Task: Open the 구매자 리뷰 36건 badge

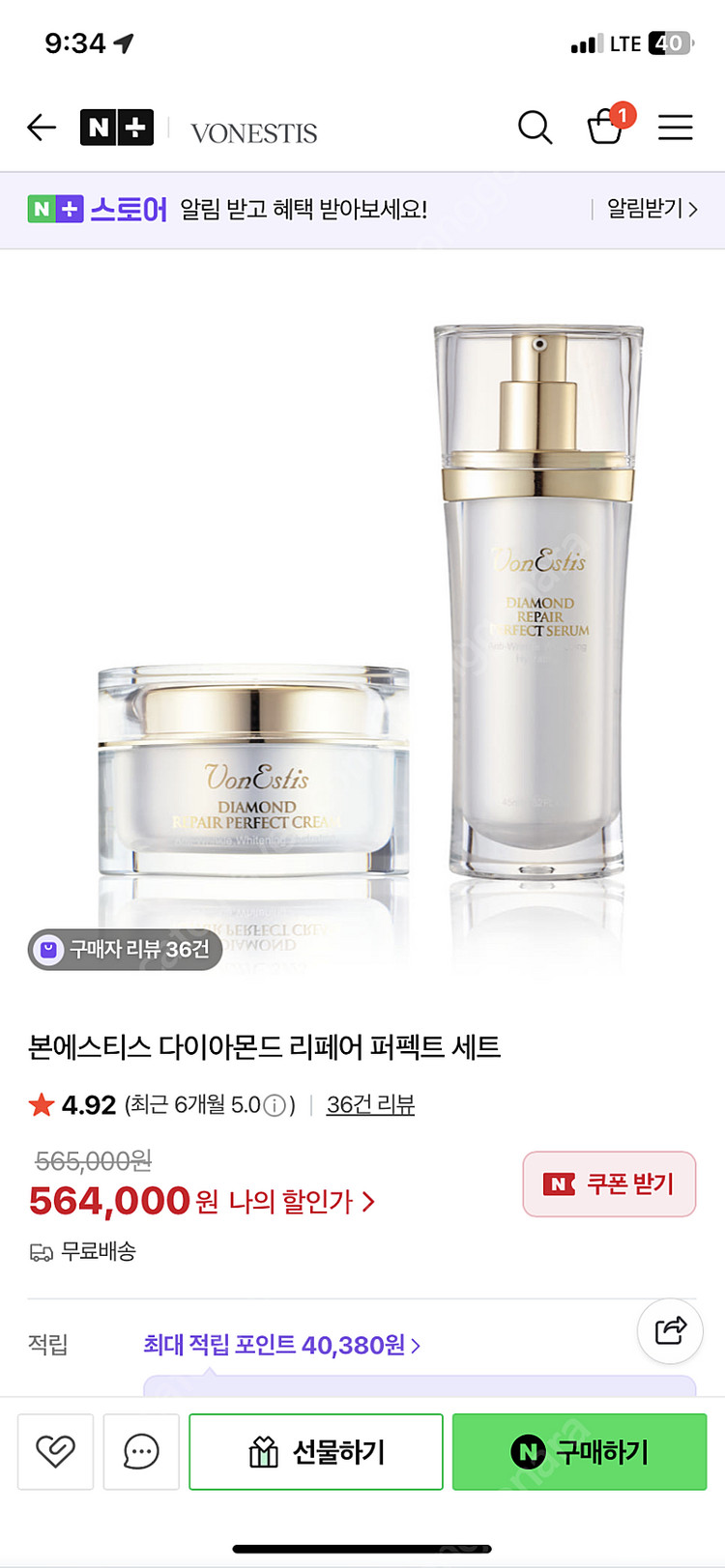Action: [125, 950]
